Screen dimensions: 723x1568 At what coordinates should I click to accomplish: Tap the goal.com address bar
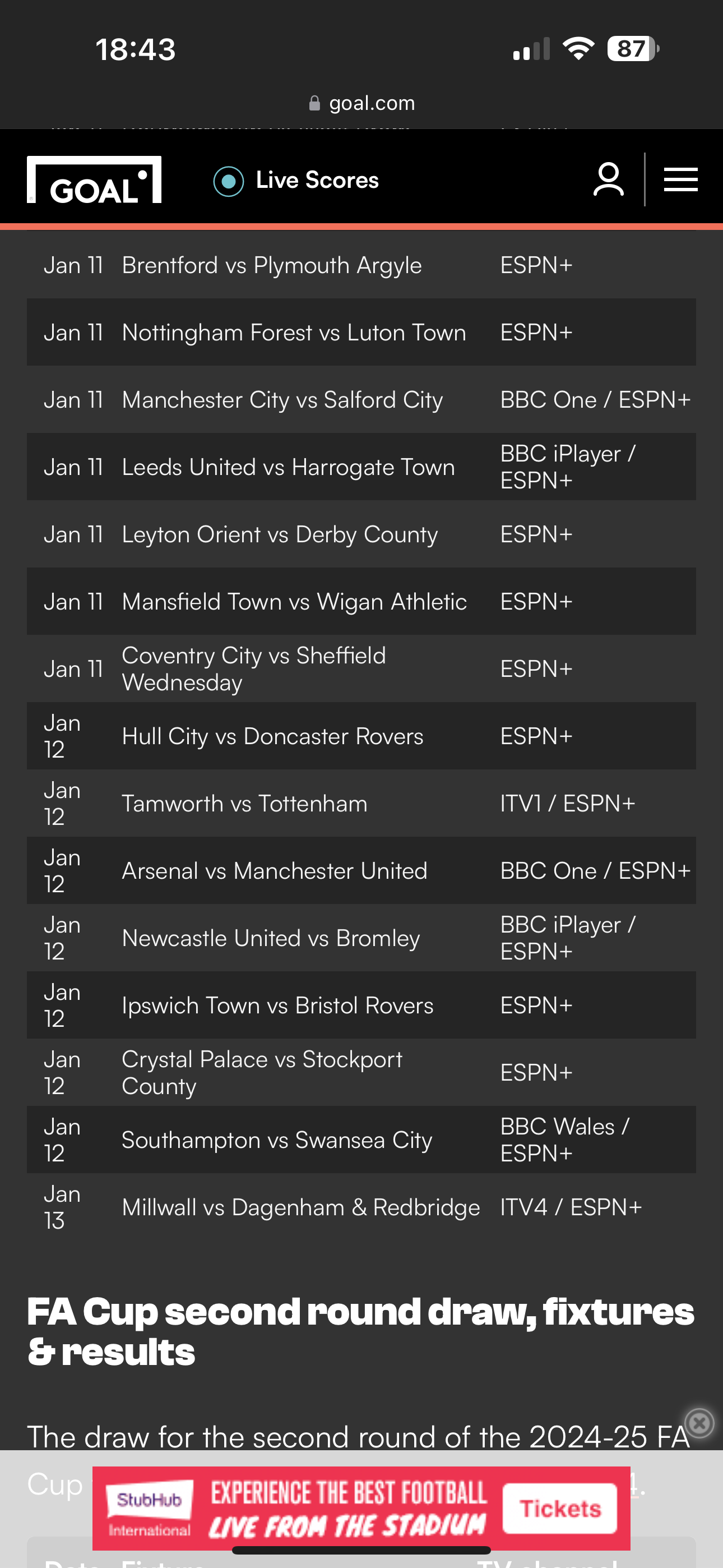tap(361, 103)
